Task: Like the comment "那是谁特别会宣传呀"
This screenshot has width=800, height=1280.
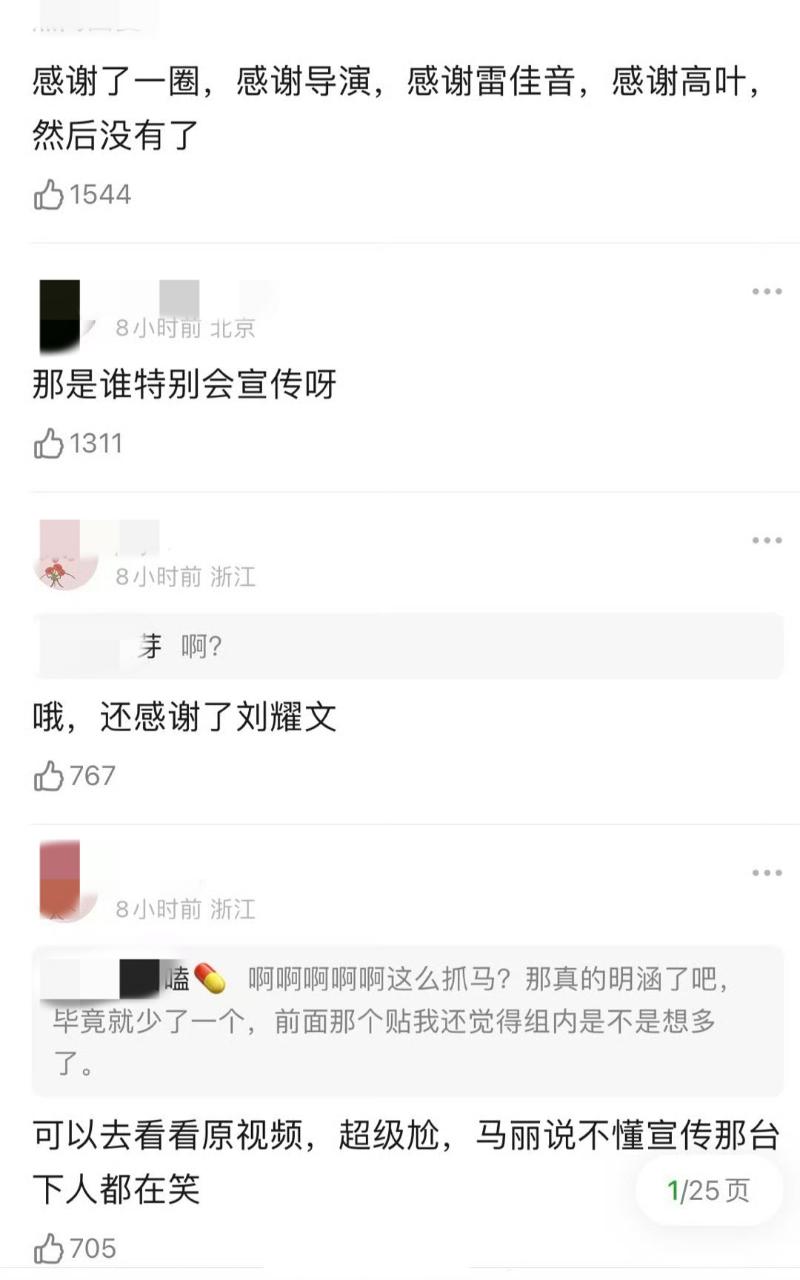Action: tap(49, 443)
